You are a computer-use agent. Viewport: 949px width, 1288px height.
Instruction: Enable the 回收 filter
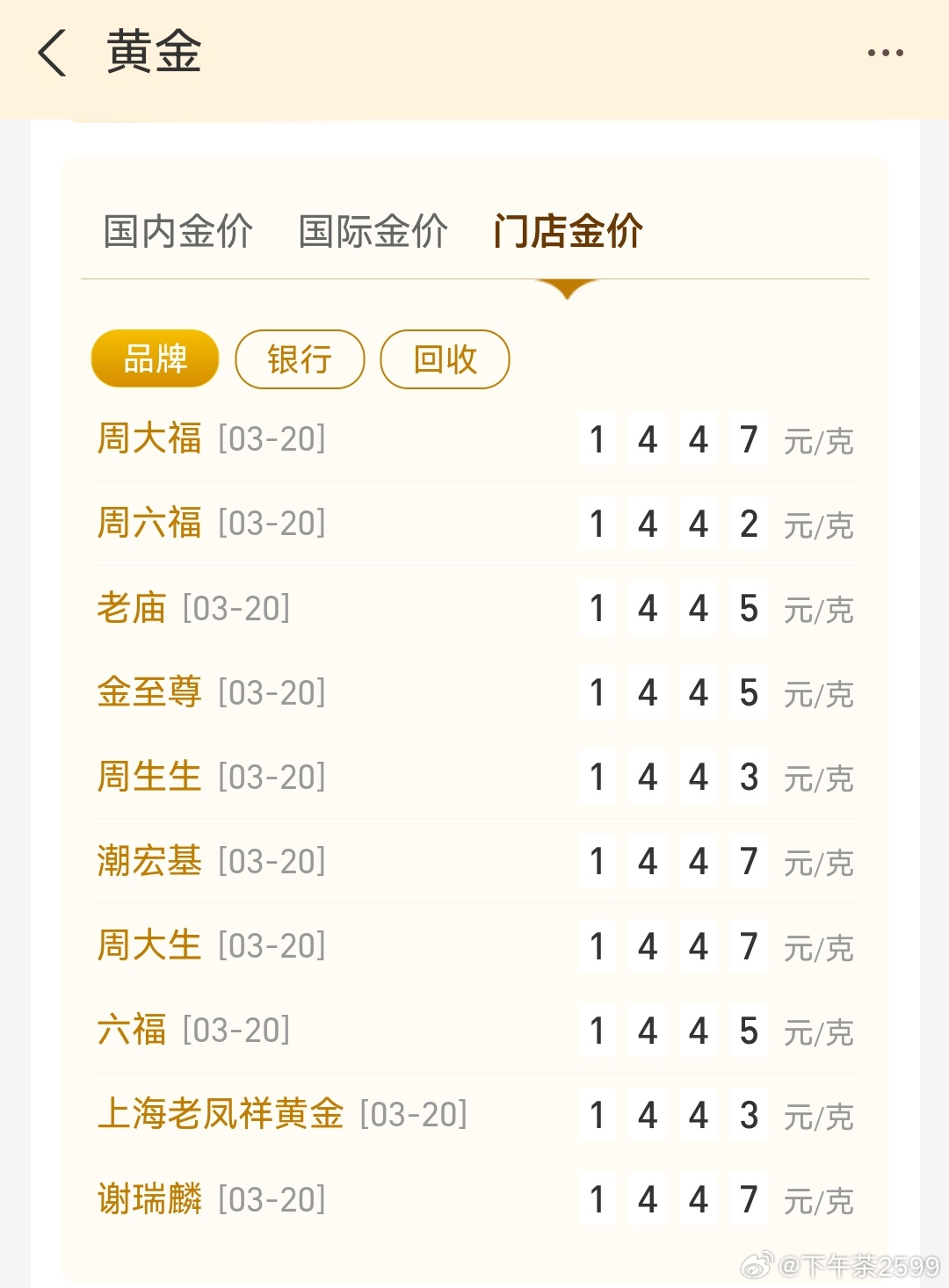tap(445, 358)
